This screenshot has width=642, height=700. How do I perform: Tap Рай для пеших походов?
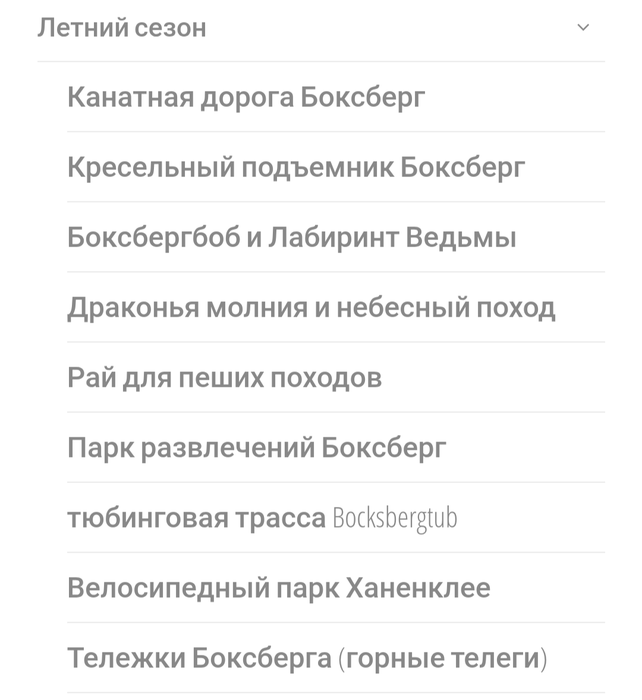click(x=225, y=378)
